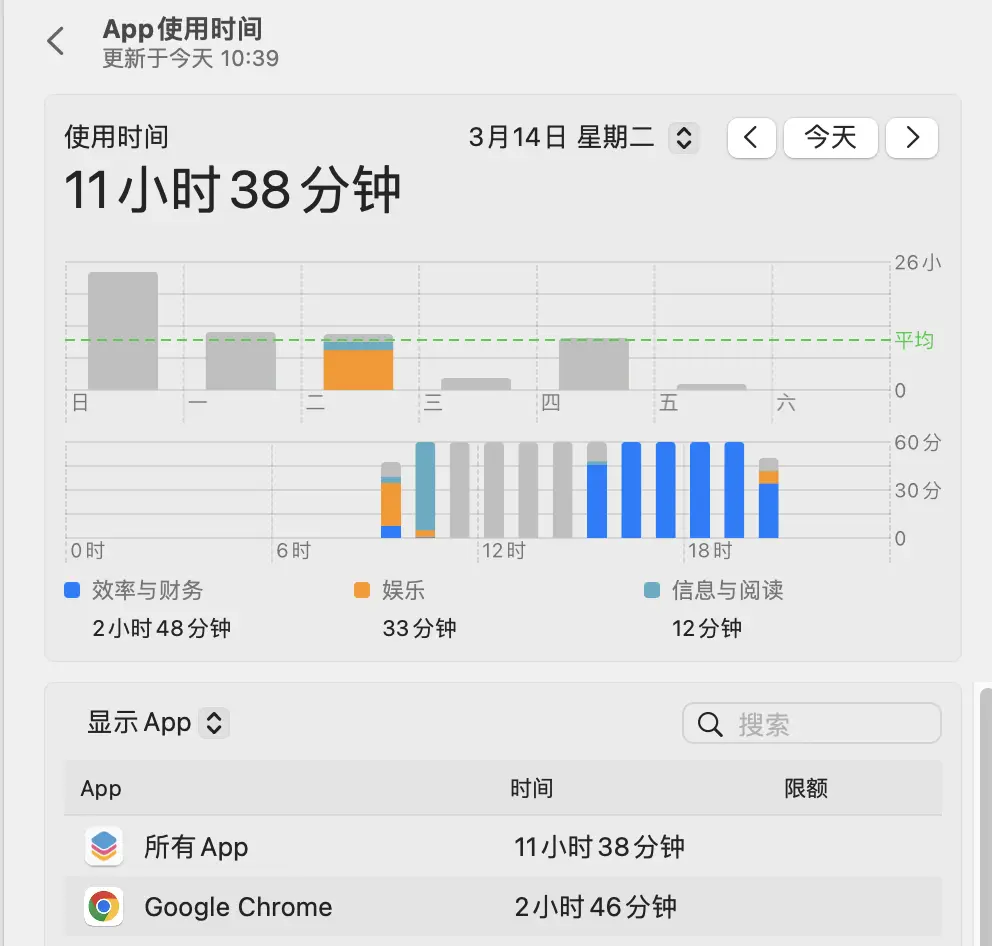992x946 pixels.
Task: Jump to 今天
Action: click(830, 138)
